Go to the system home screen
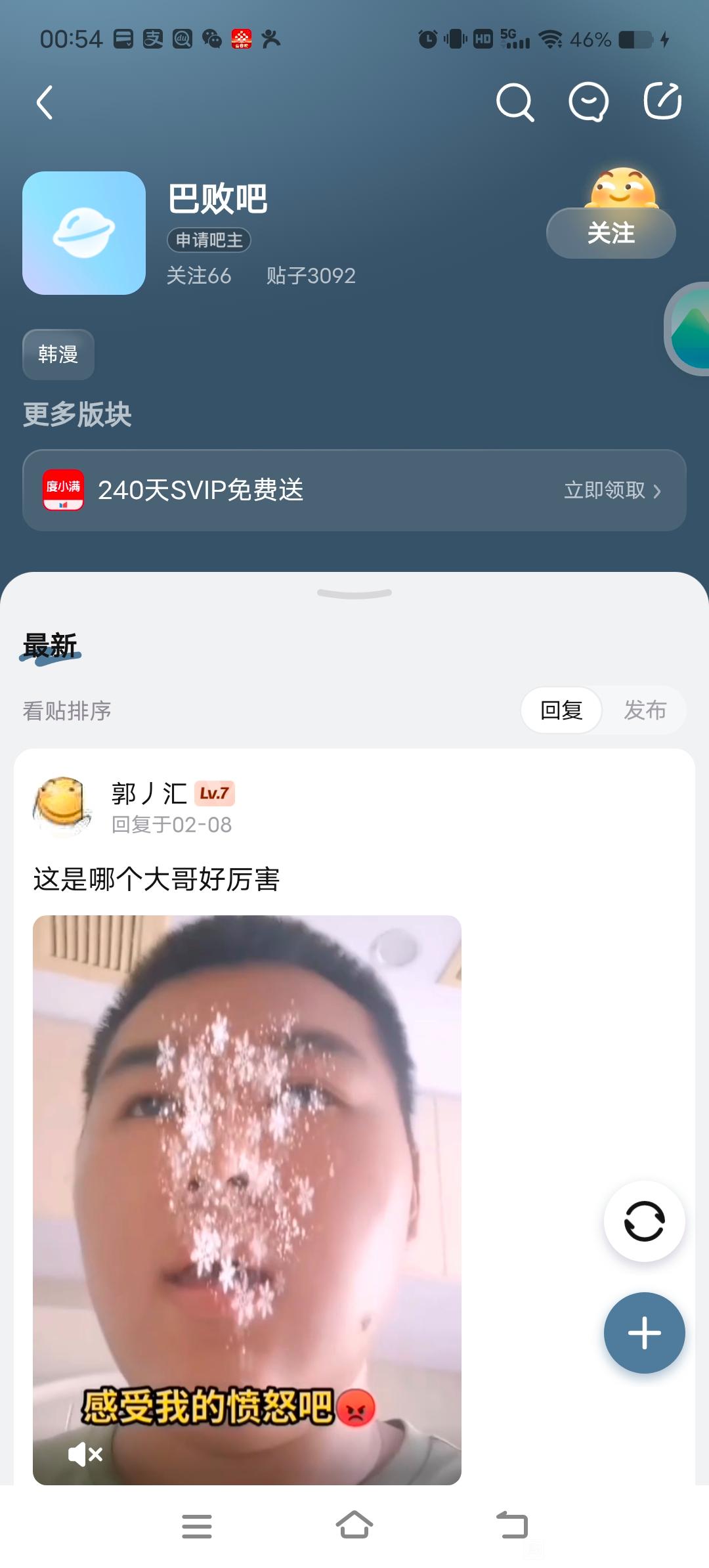Screen dimensions: 709x1568 click(x=354, y=1525)
